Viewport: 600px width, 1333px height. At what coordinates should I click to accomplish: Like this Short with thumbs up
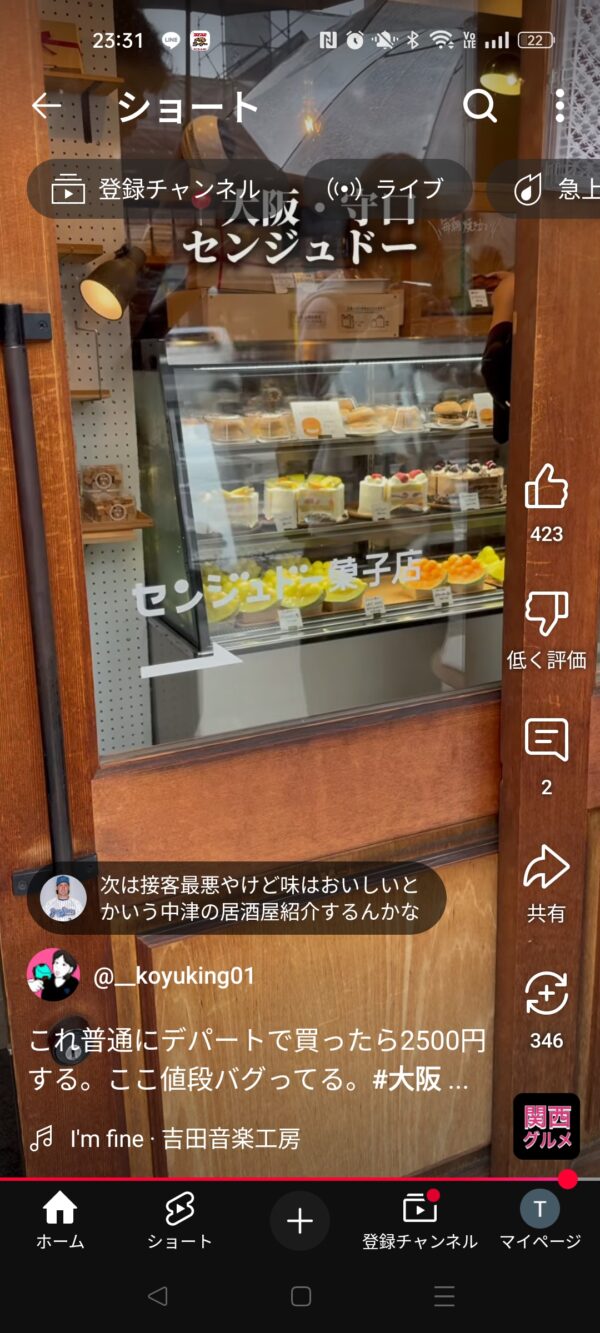(546, 487)
